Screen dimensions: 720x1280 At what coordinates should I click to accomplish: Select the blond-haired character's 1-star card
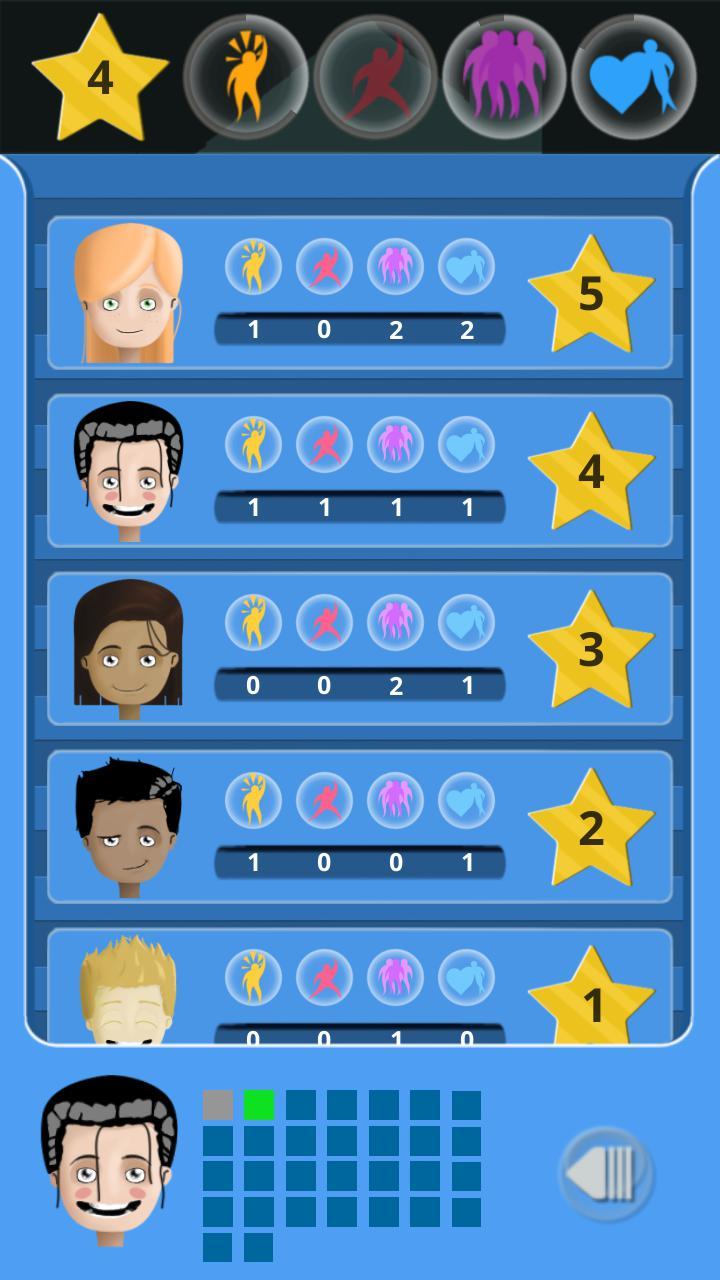(360, 988)
